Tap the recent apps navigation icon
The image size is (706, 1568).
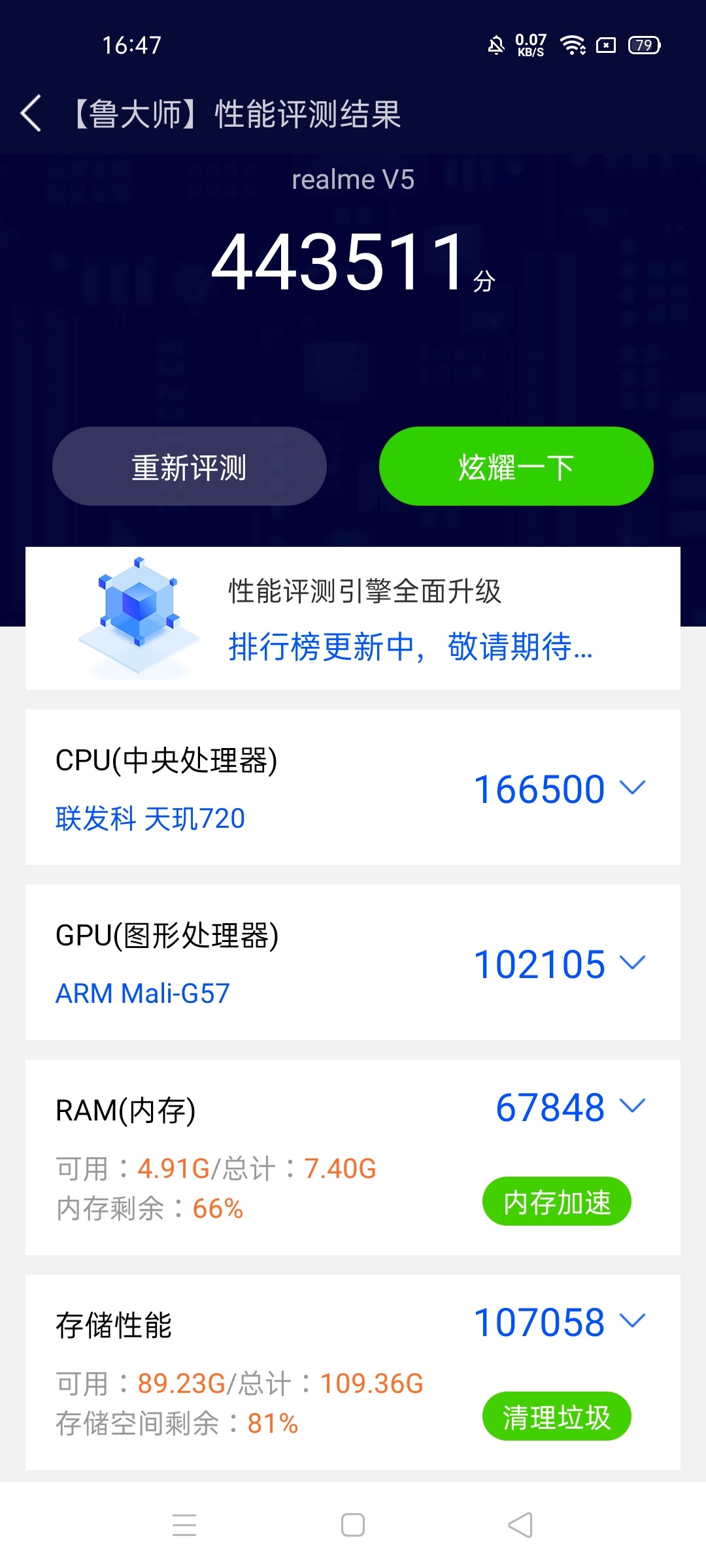[x=185, y=1524]
